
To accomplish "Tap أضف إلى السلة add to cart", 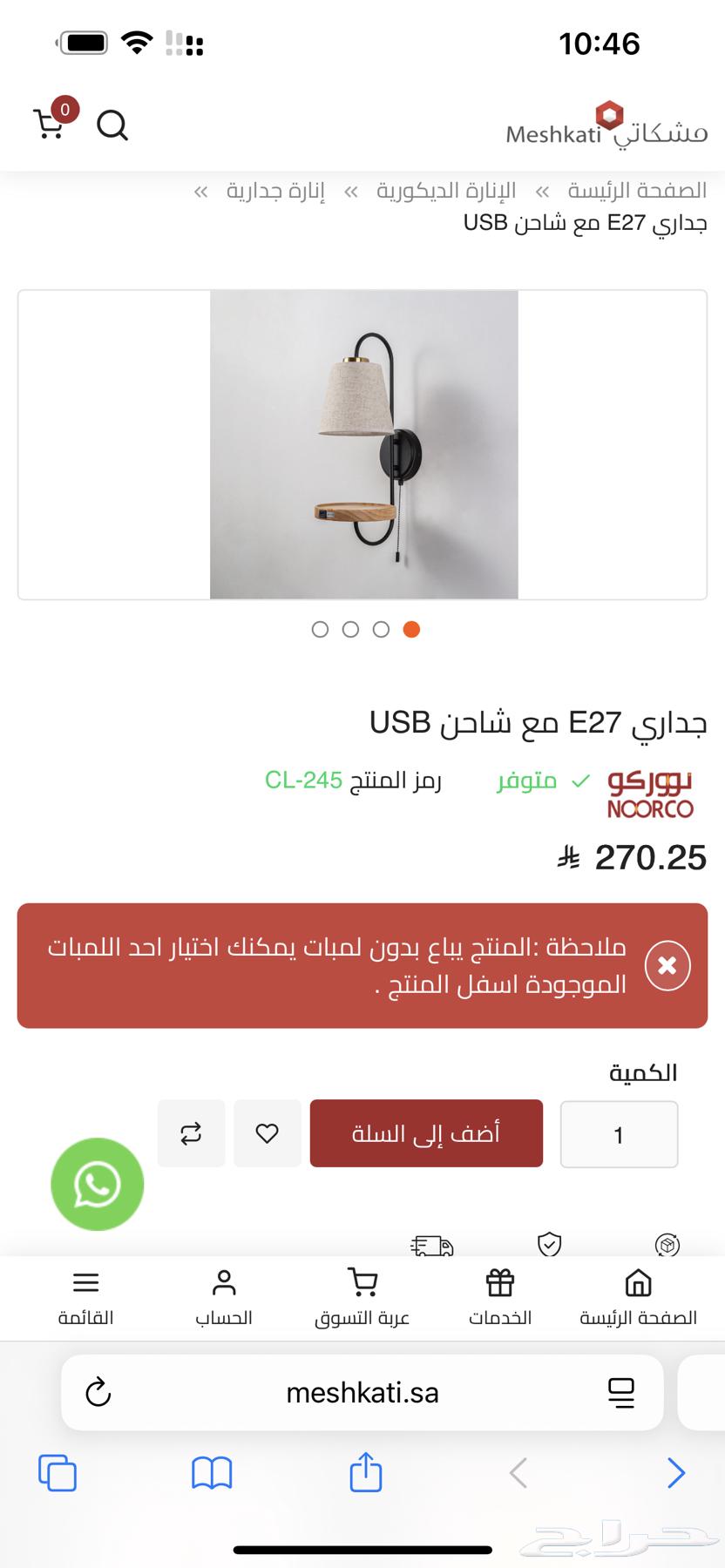I will pyautogui.click(x=425, y=1133).
